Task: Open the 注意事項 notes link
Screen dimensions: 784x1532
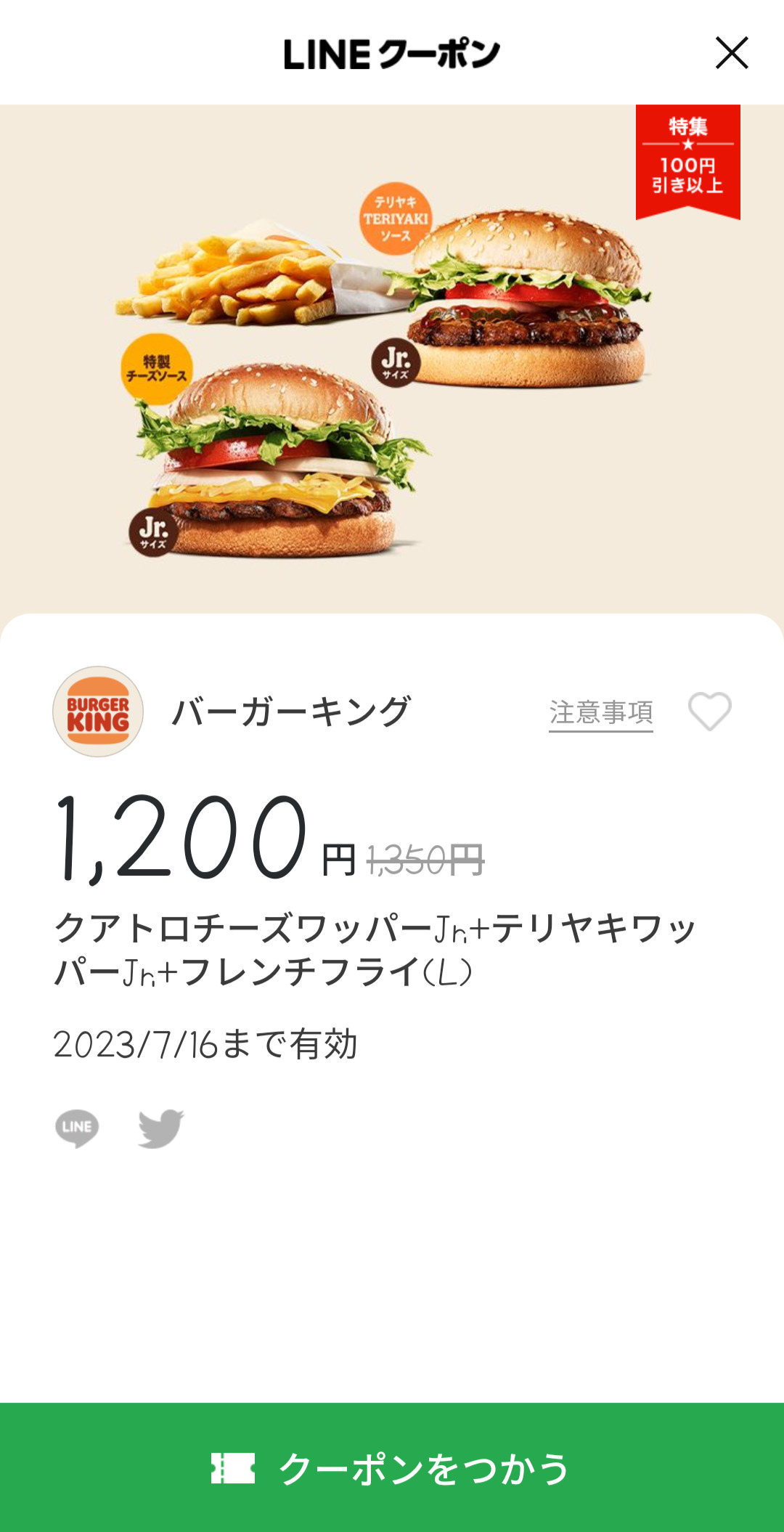Action: [x=600, y=712]
